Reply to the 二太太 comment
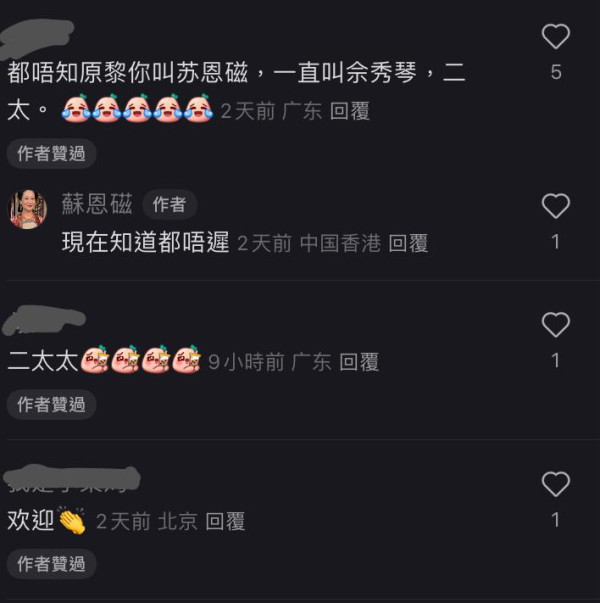600x603 pixels. click(x=359, y=362)
